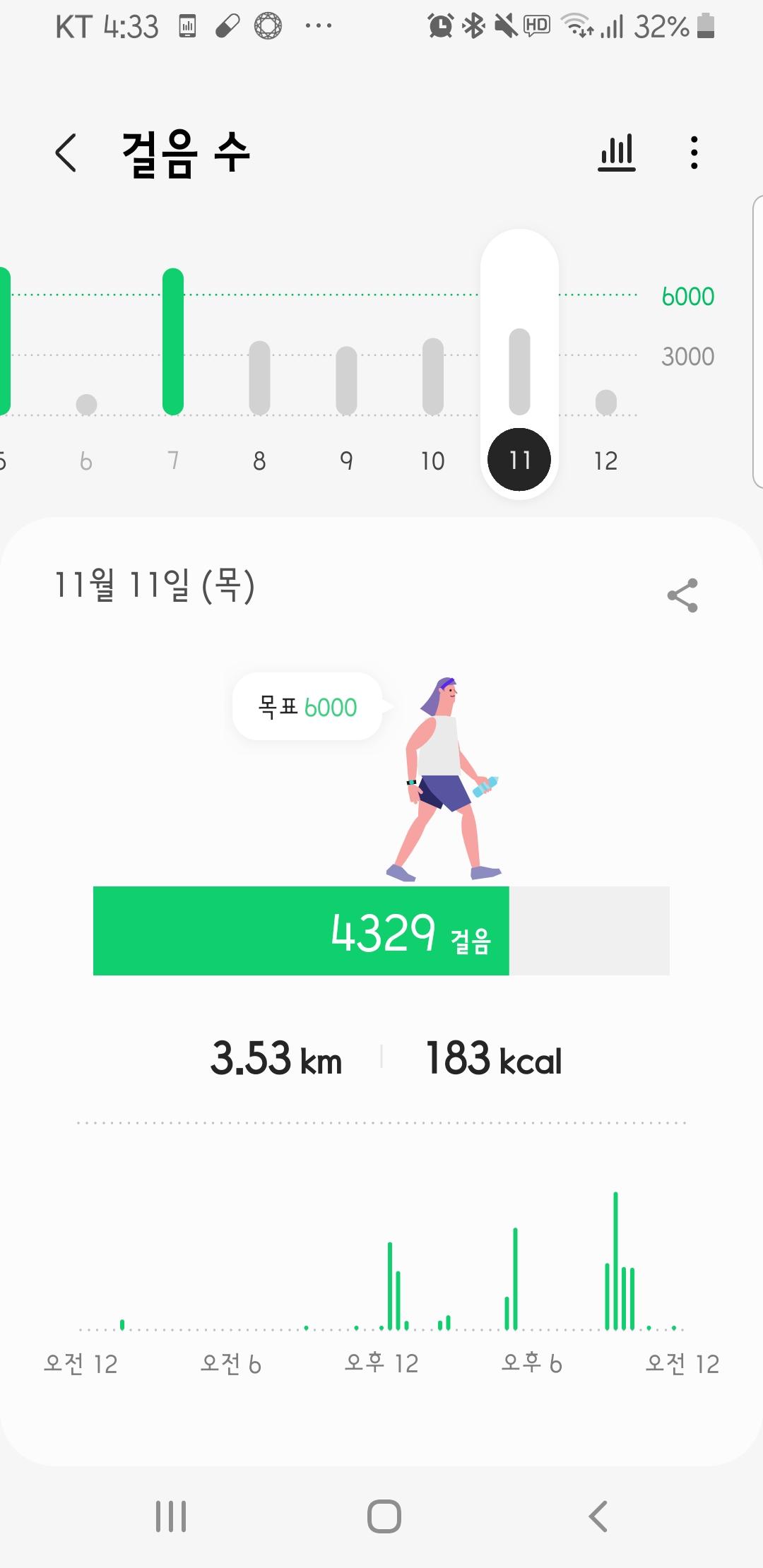This screenshot has height=1568, width=763.
Task: Go back from the 걸음 수 screen
Action: click(66, 153)
